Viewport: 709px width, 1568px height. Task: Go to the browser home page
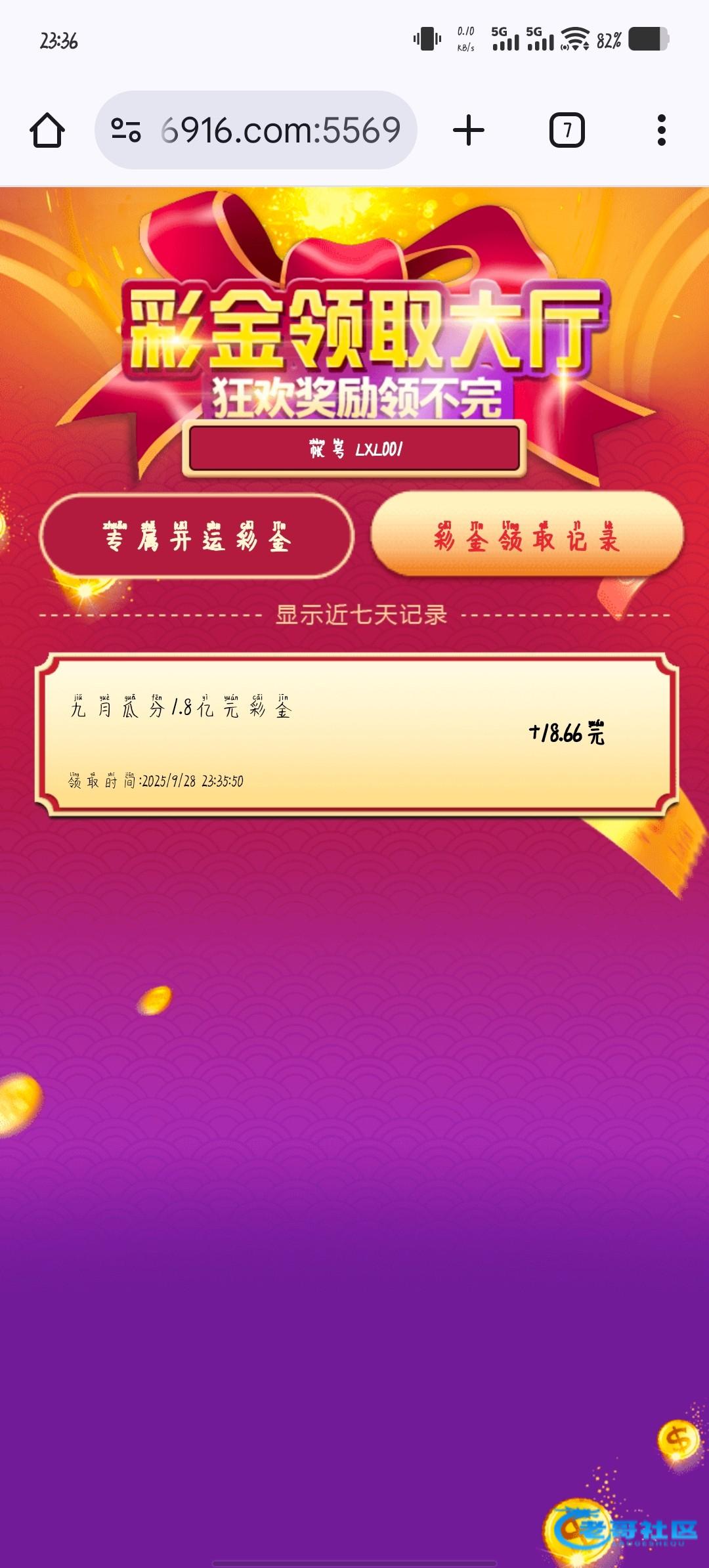(x=47, y=130)
